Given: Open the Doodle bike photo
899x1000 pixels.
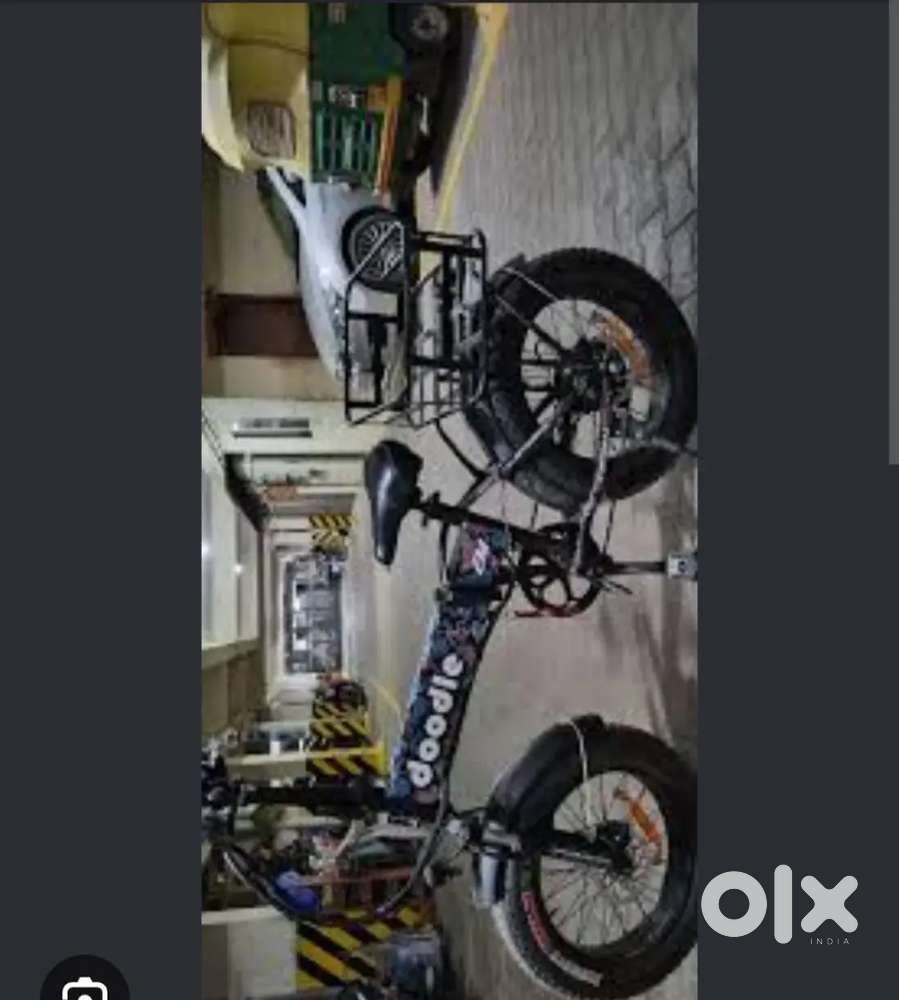Looking at the screenshot, I should pyautogui.click(x=450, y=501).
